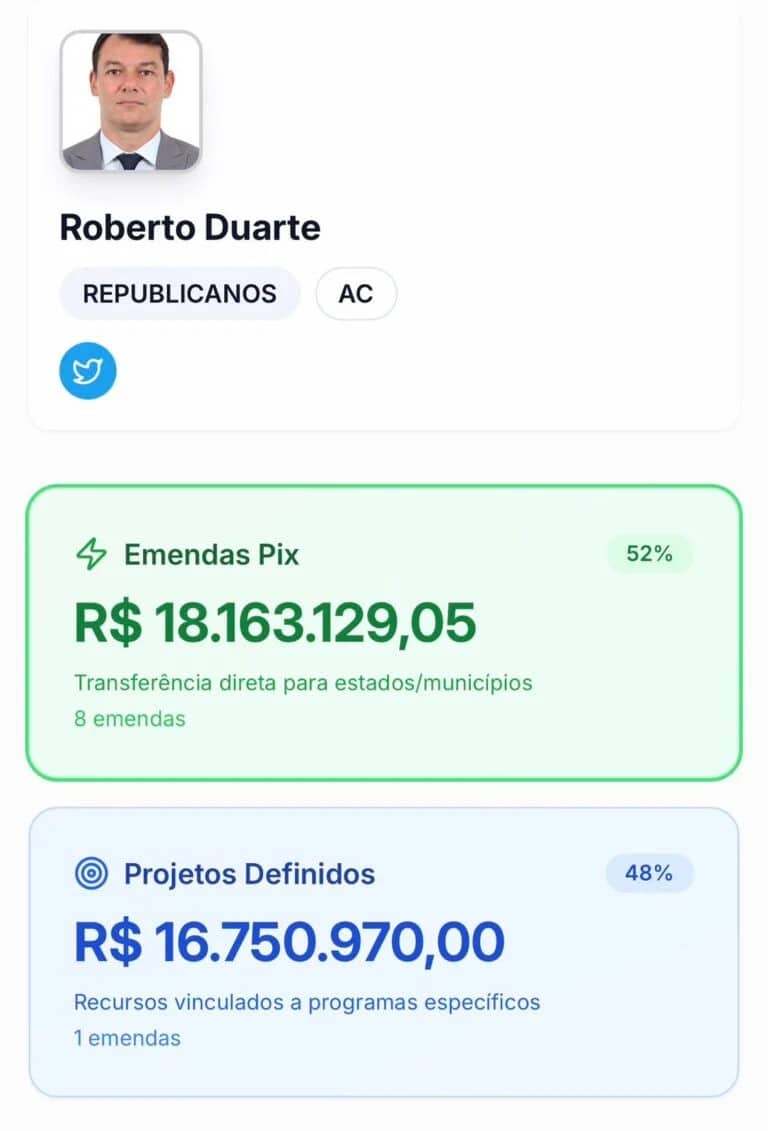
Task: Open Roberto Duarte's Twitter profile
Action: pos(88,371)
